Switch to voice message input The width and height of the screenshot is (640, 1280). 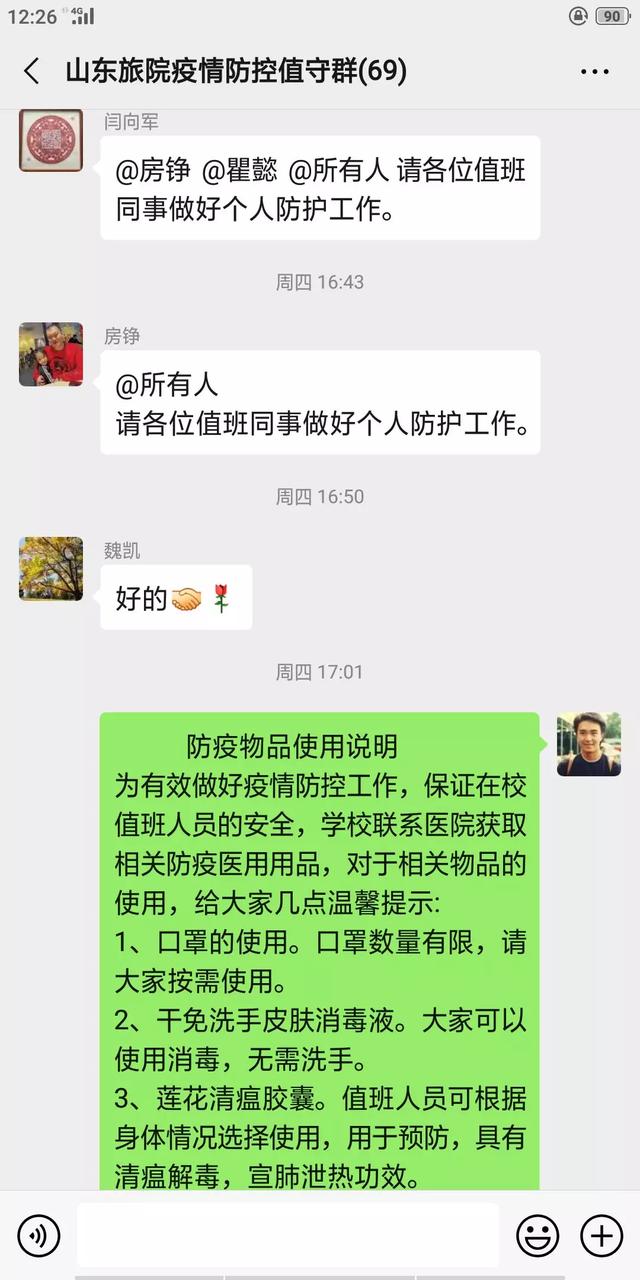tap(39, 1236)
